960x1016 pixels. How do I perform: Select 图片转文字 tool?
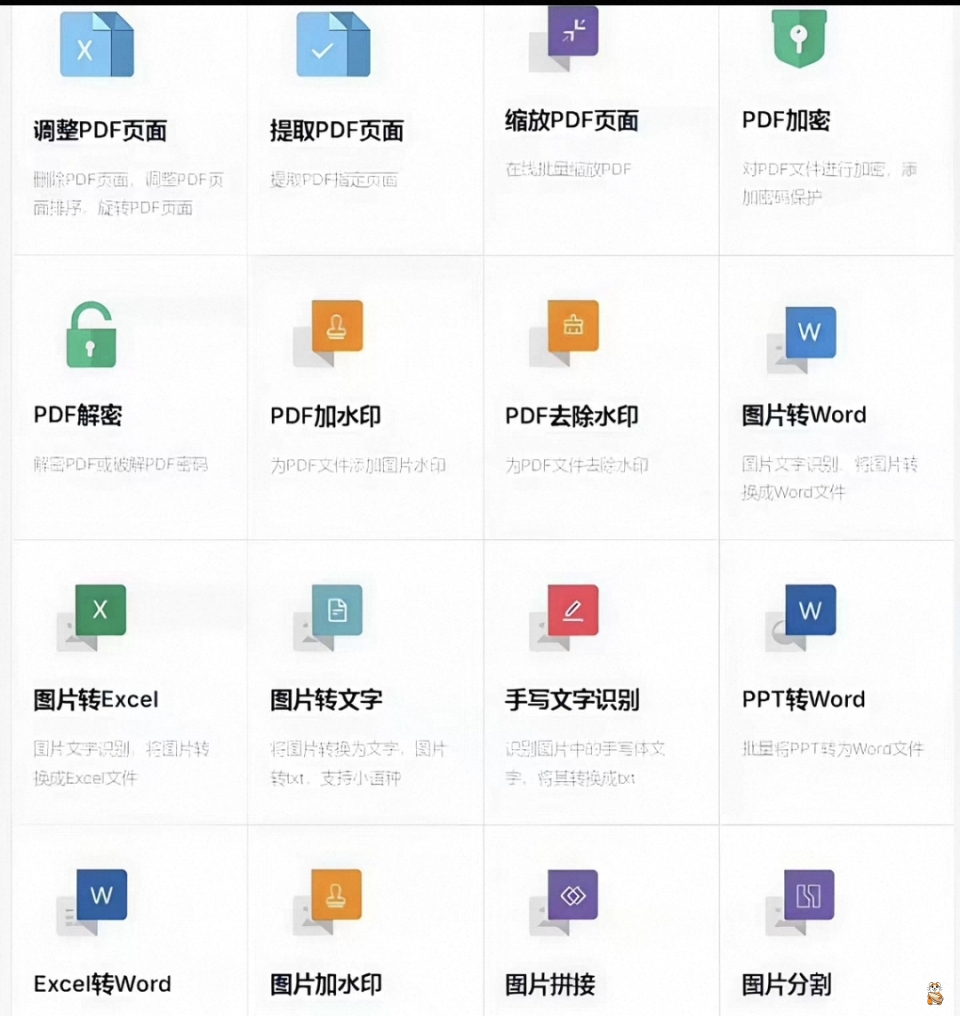[x=326, y=699]
